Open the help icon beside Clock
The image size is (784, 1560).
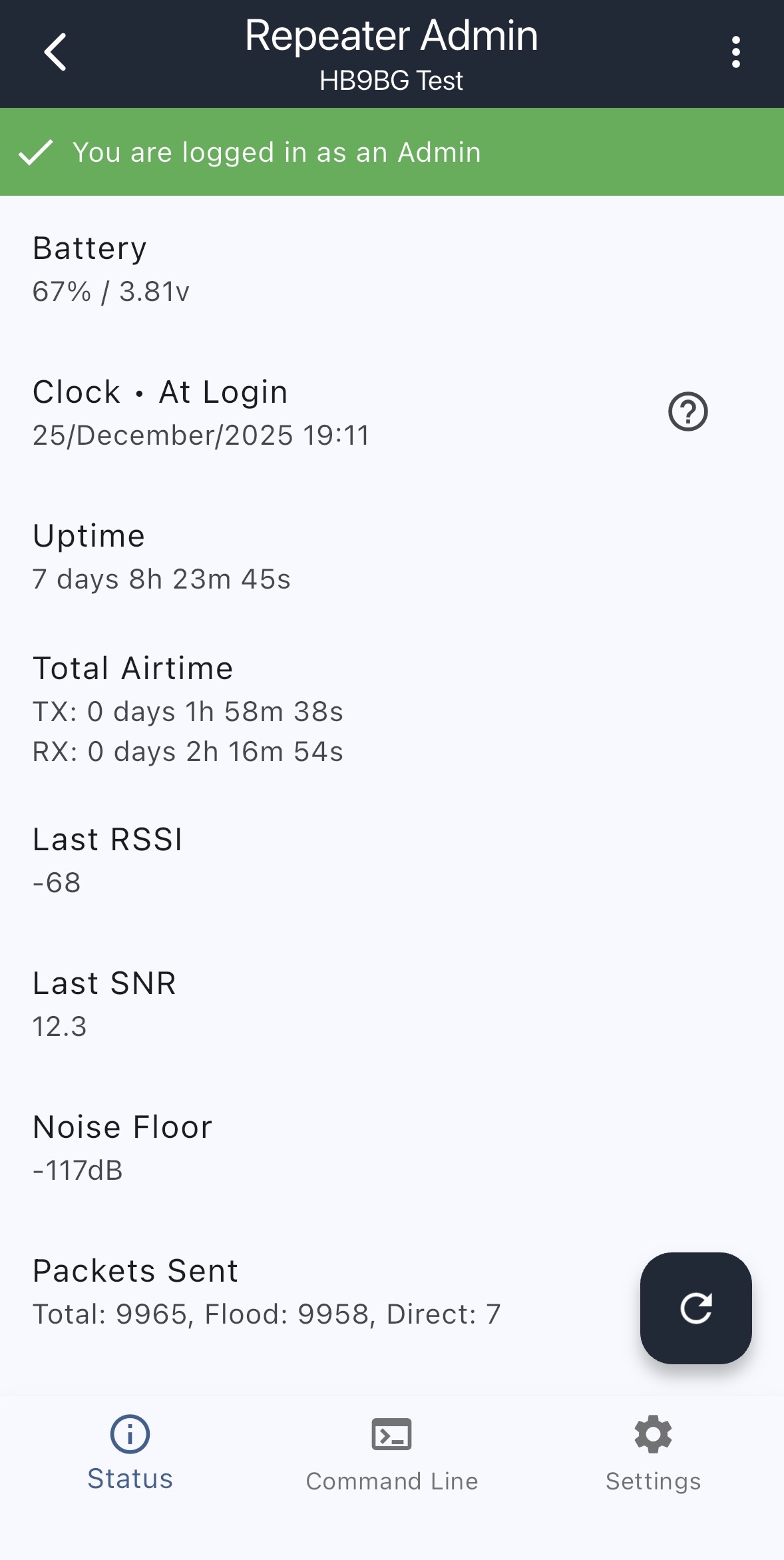(687, 412)
